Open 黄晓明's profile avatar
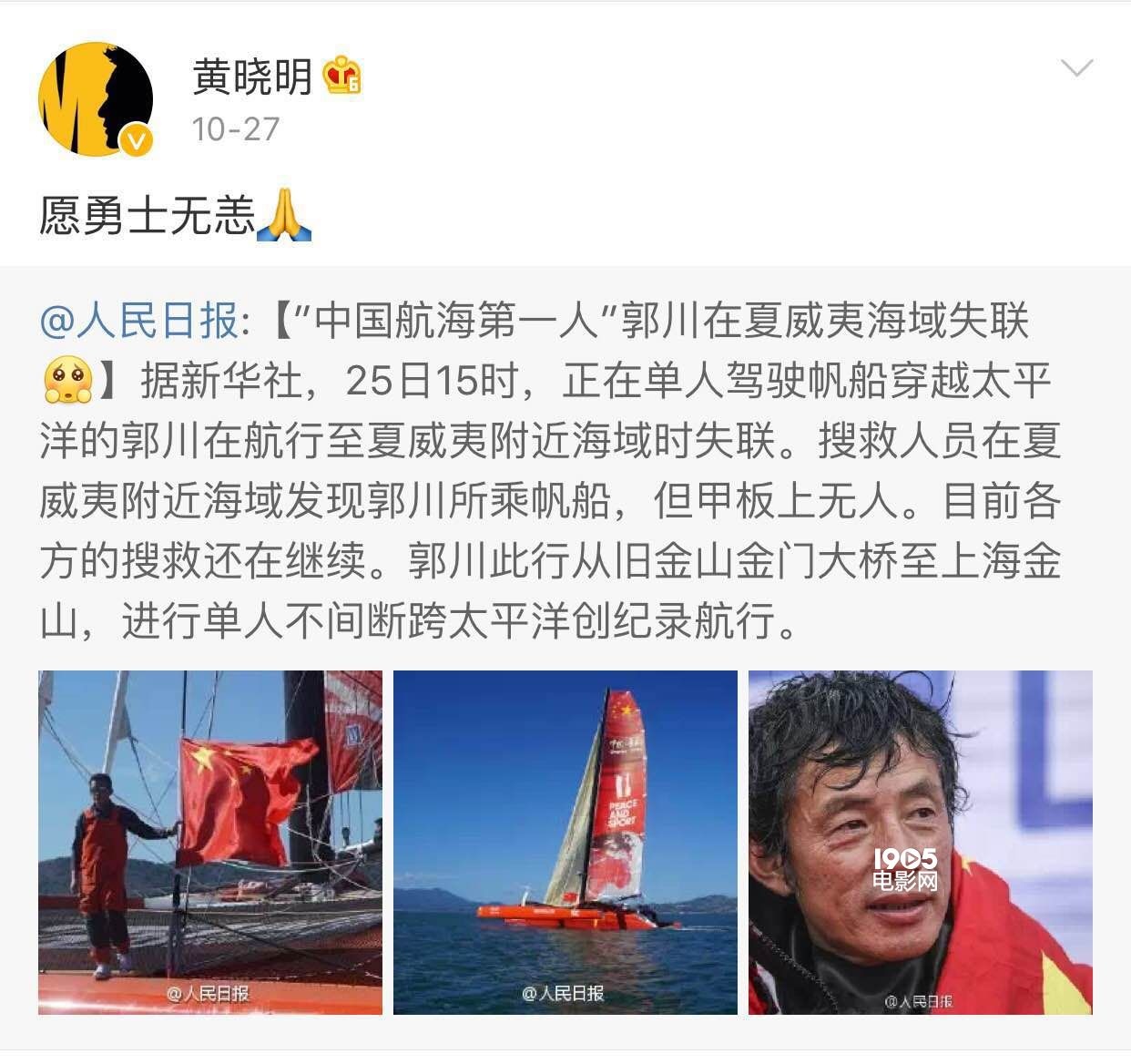 click(x=96, y=98)
